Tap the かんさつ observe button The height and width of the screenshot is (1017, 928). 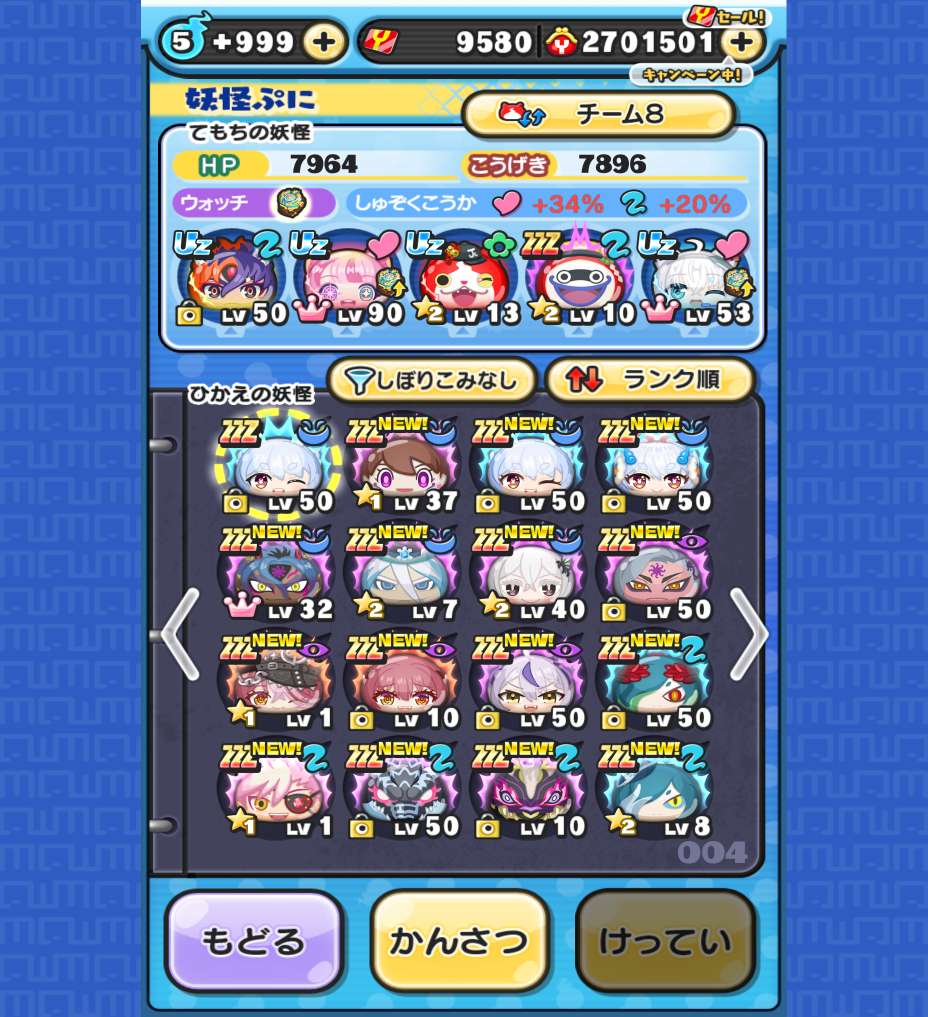(460, 941)
